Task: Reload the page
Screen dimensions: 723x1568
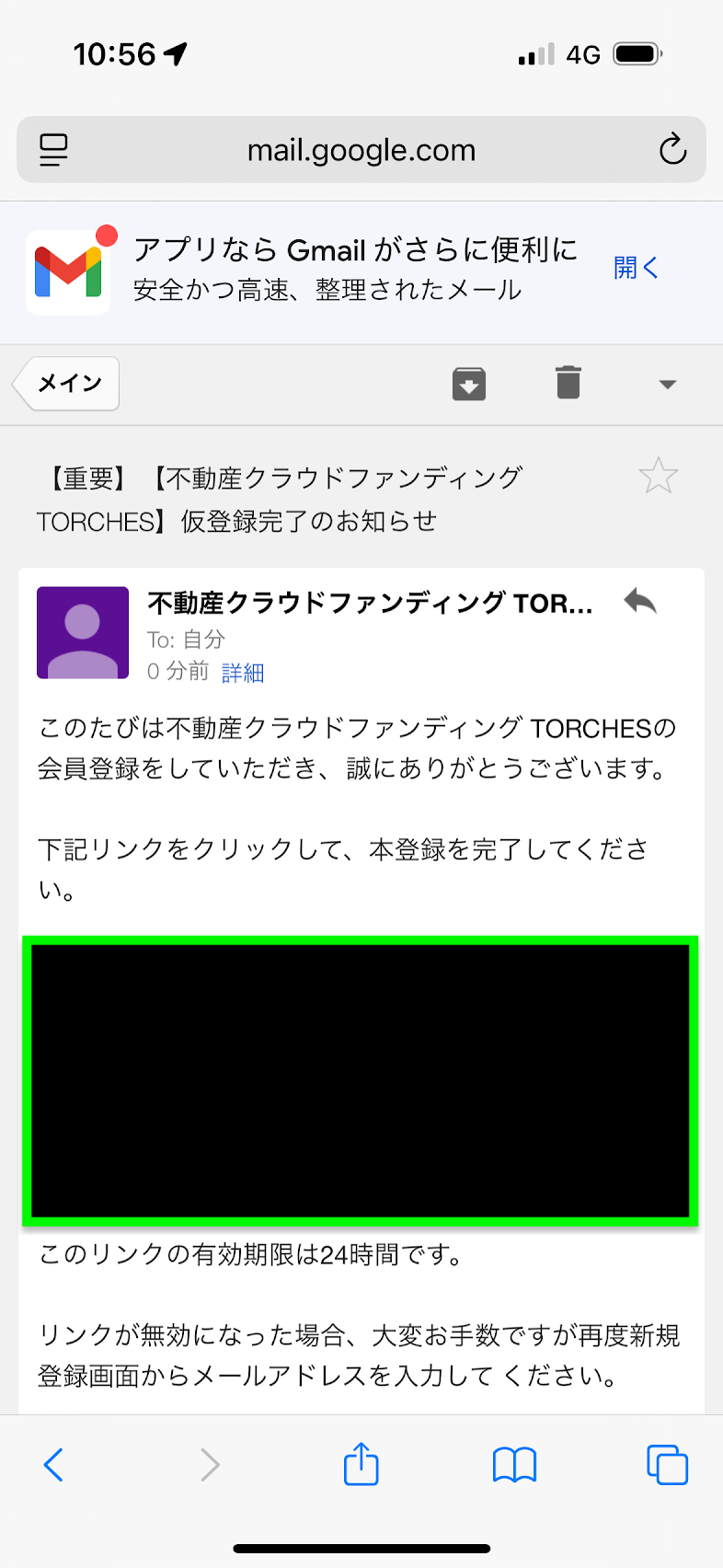Action: coord(672,150)
